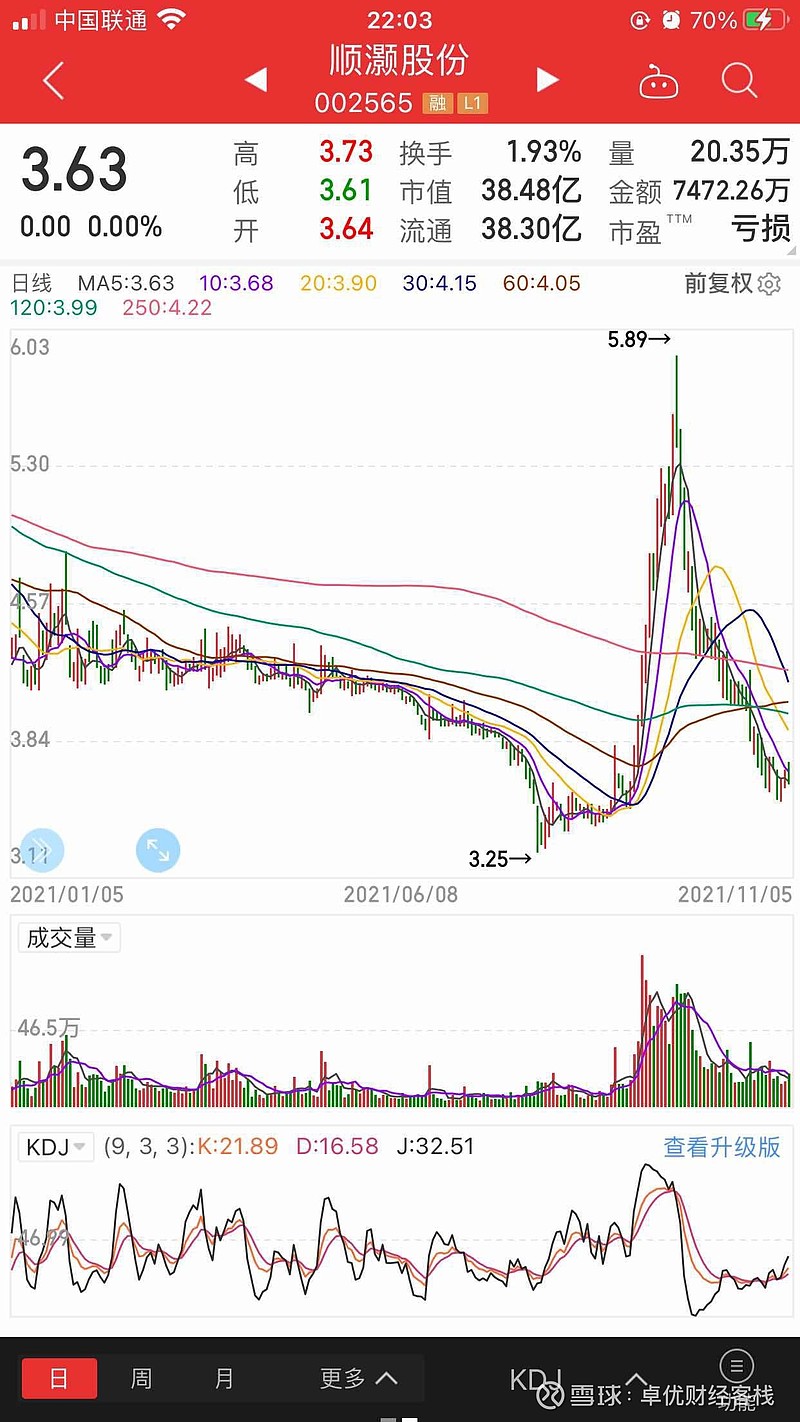Expand the 更多 period options
Viewport: 800px width, 1422px height.
pos(358,1378)
